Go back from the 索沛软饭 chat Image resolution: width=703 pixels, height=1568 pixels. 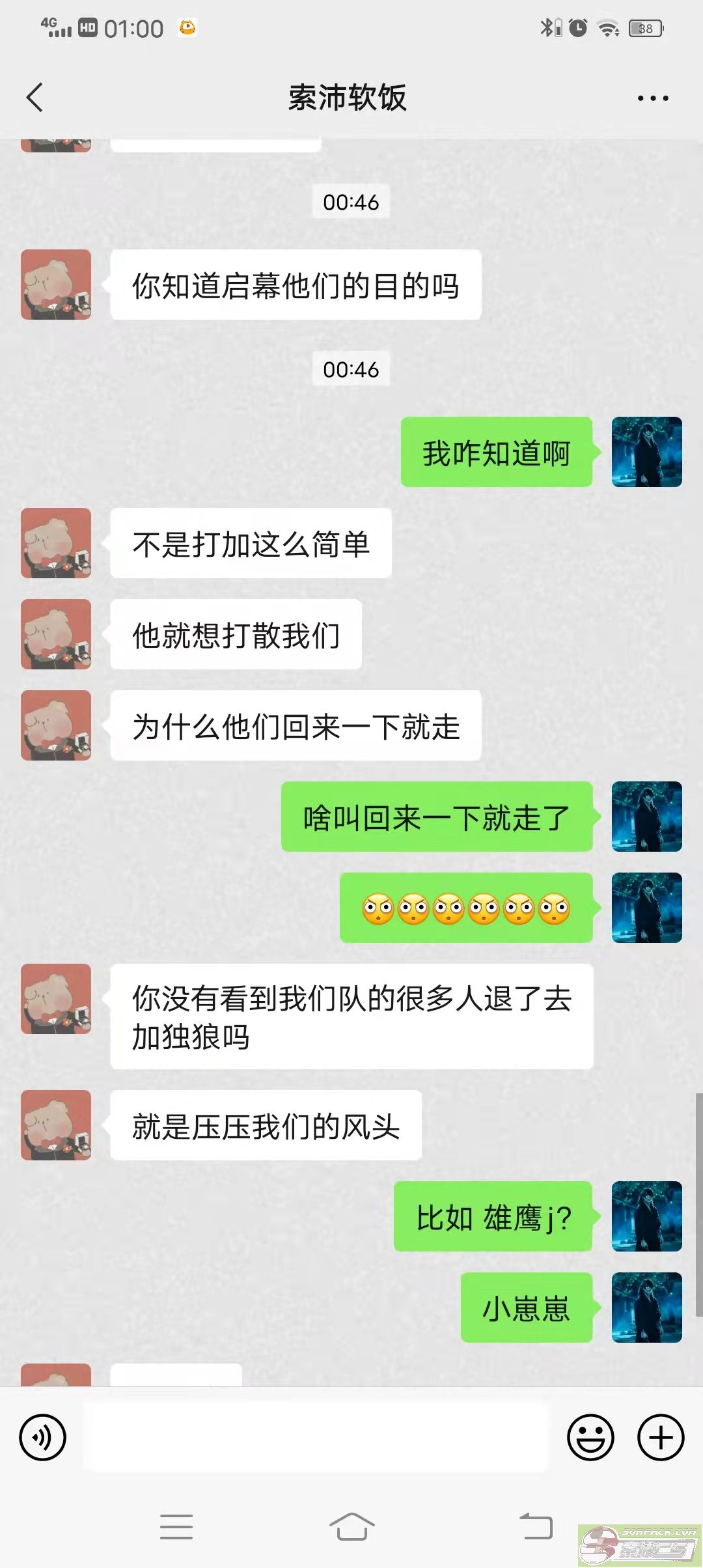[35, 98]
